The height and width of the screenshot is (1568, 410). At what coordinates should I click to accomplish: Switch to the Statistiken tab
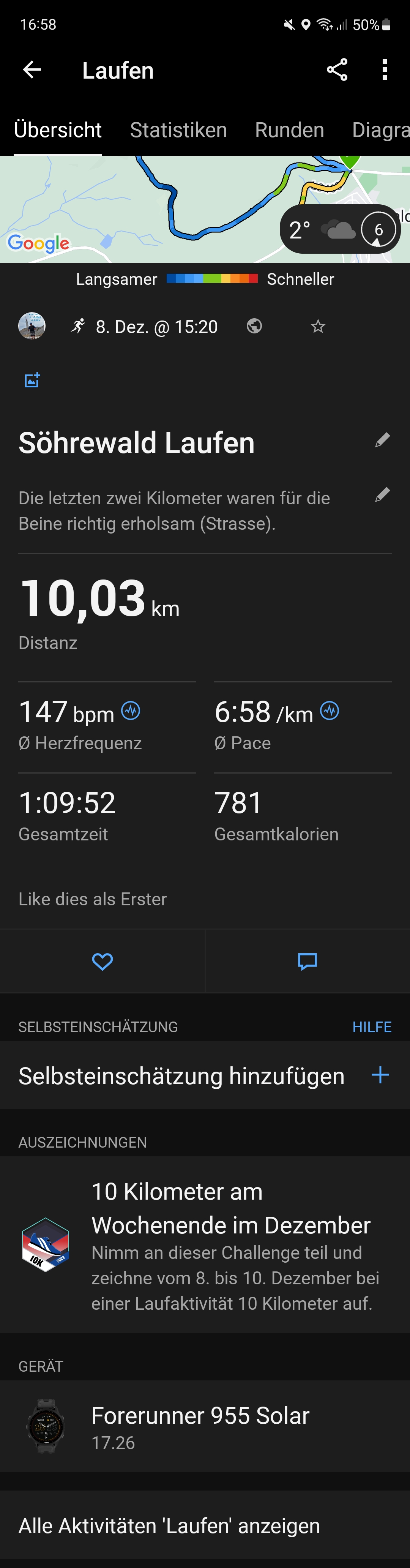click(178, 130)
